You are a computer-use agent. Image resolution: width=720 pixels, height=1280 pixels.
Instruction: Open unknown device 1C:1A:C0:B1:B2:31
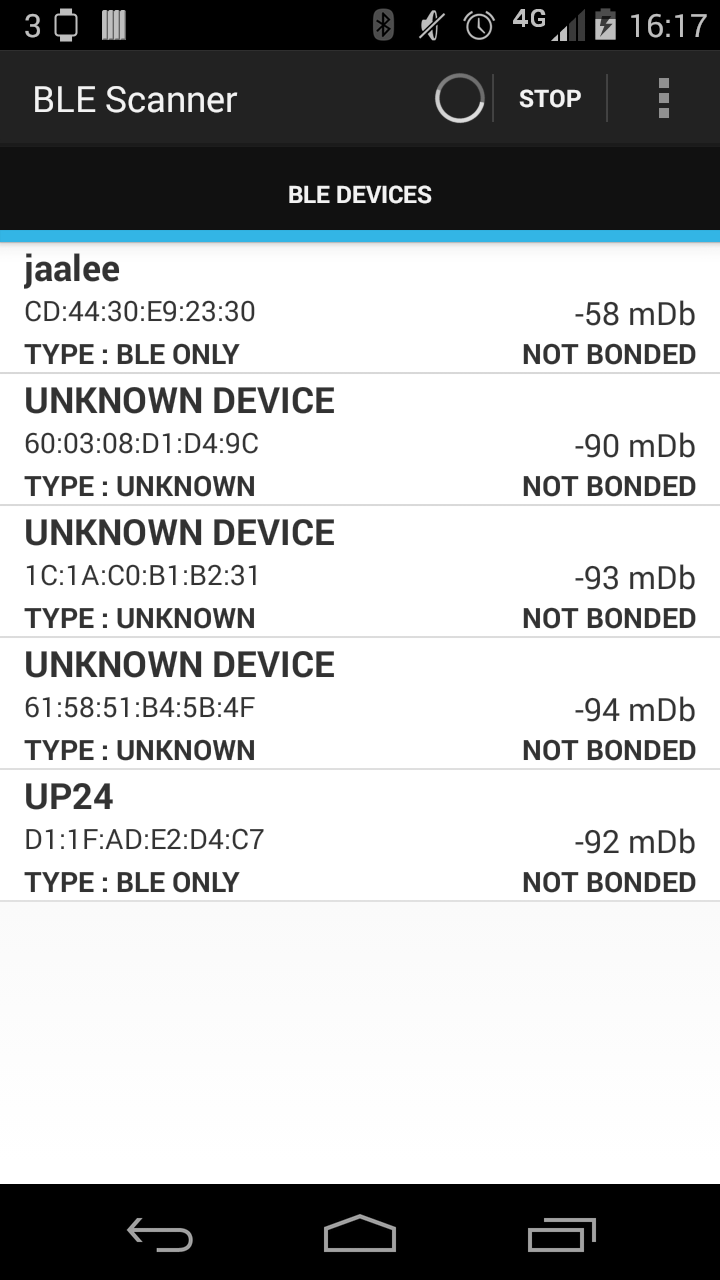point(360,572)
